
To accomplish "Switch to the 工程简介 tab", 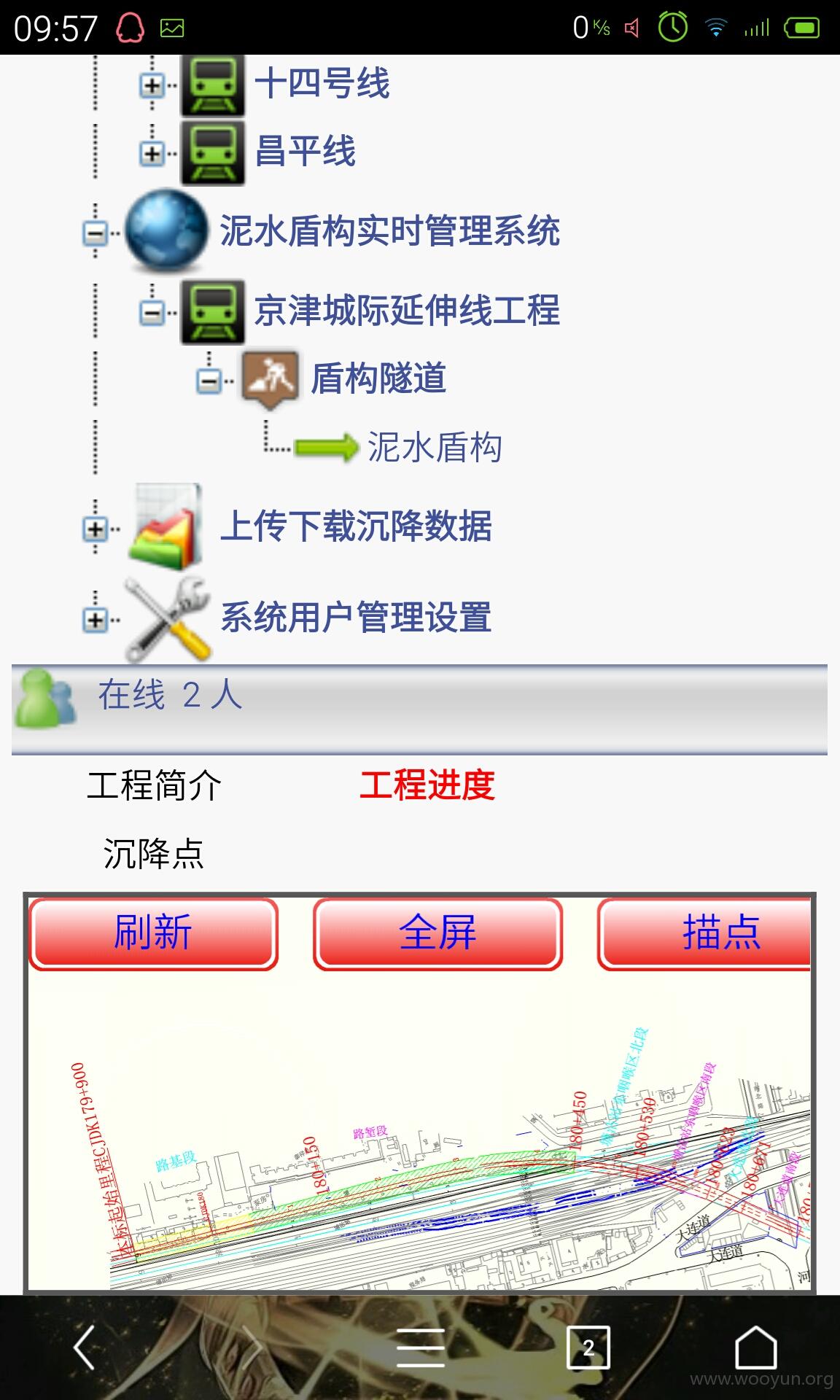I will point(154,786).
